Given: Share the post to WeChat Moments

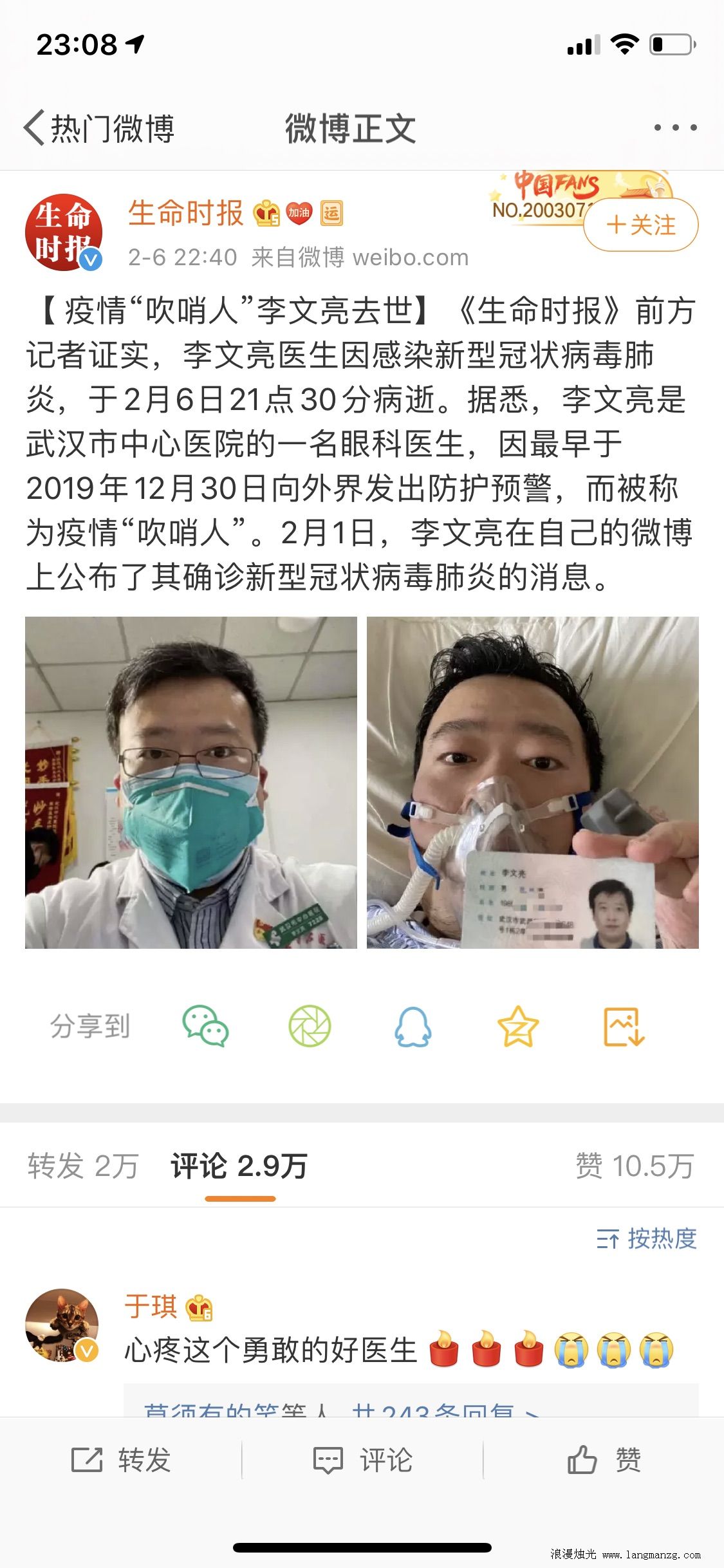Looking at the screenshot, I should [310, 1026].
